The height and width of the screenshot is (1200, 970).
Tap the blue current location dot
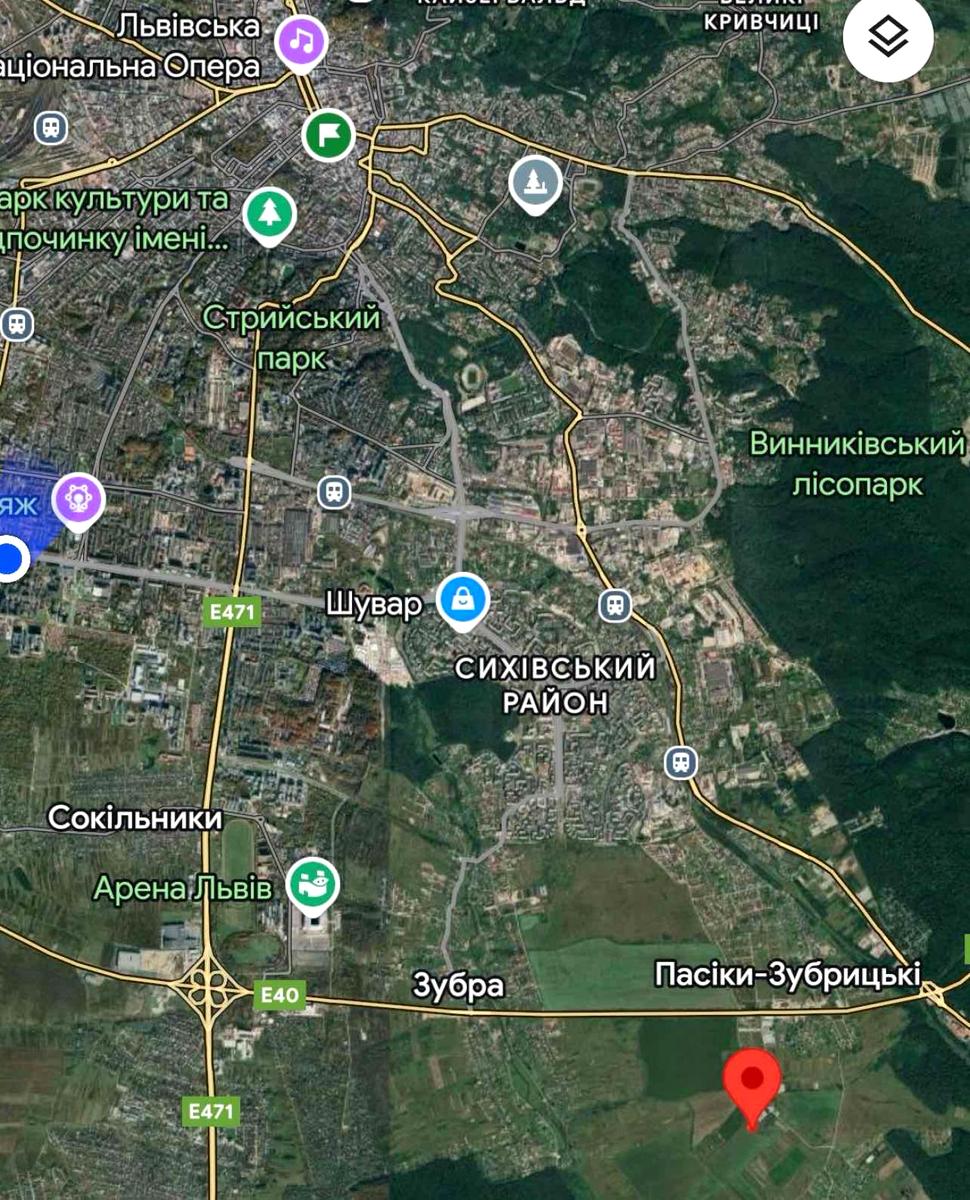pyautogui.click(x=10, y=558)
